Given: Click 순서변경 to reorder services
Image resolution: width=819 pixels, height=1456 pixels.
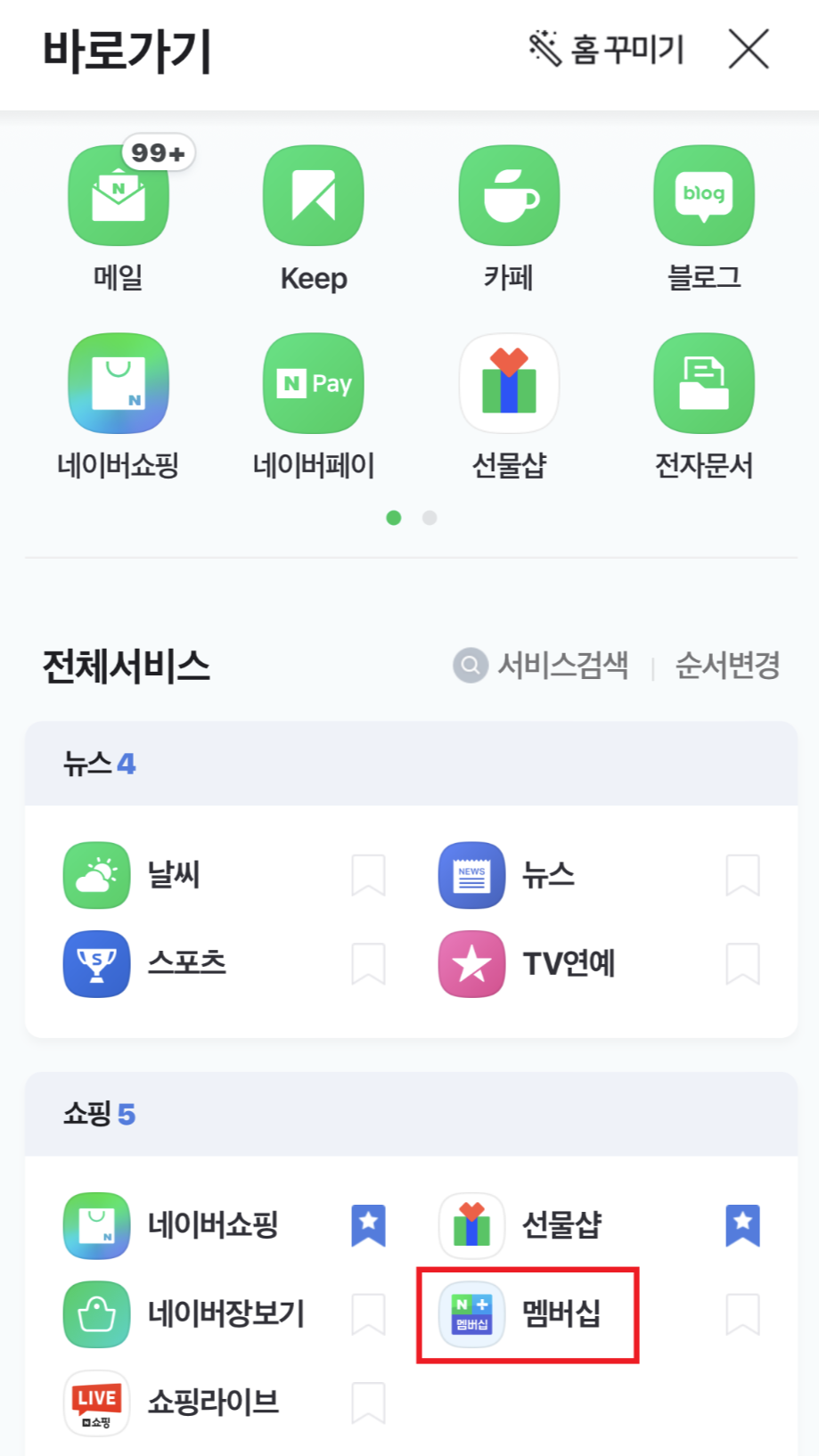Looking at the screenshot, I should (x=725, y=665).
